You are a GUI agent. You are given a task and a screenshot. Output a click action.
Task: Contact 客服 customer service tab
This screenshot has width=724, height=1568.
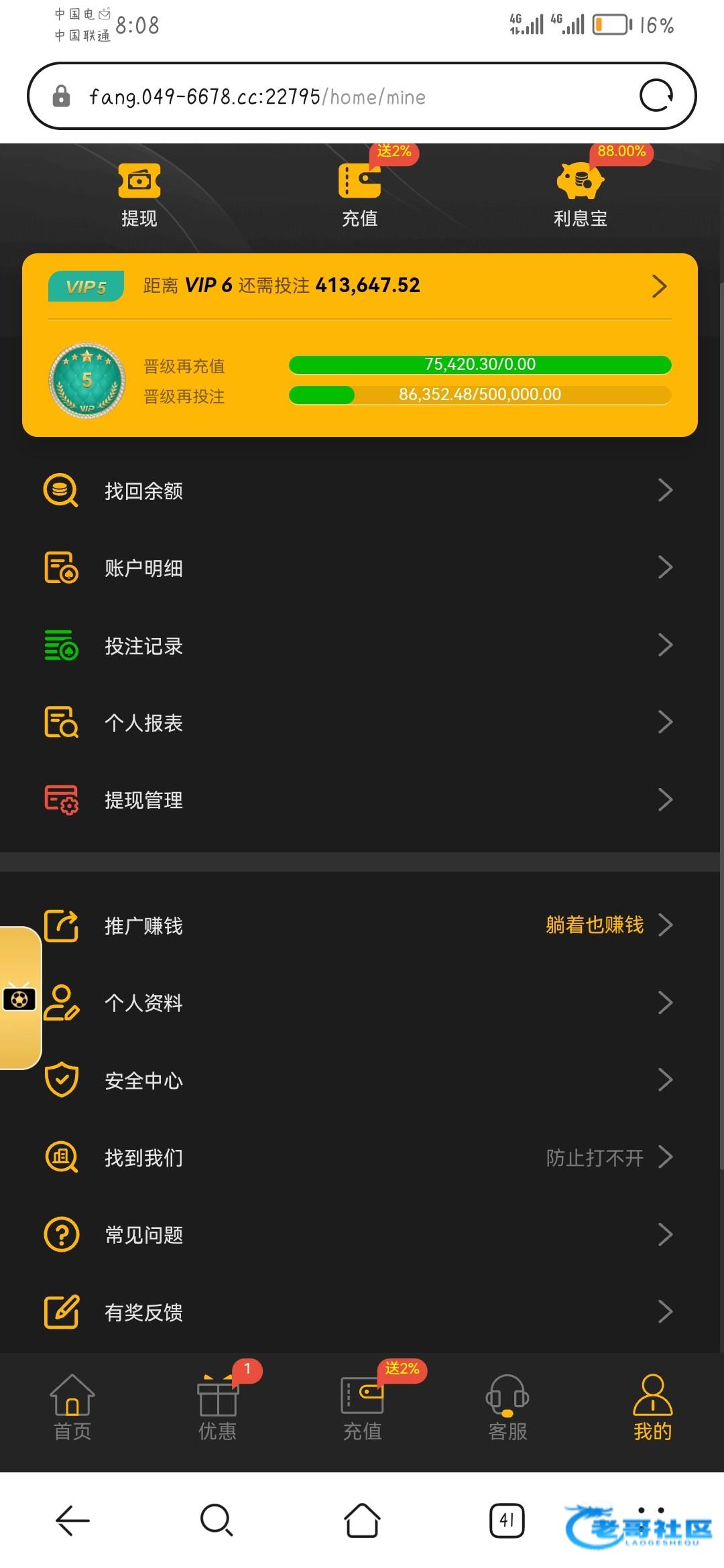pyautogui.click(x=507, y=1407)
